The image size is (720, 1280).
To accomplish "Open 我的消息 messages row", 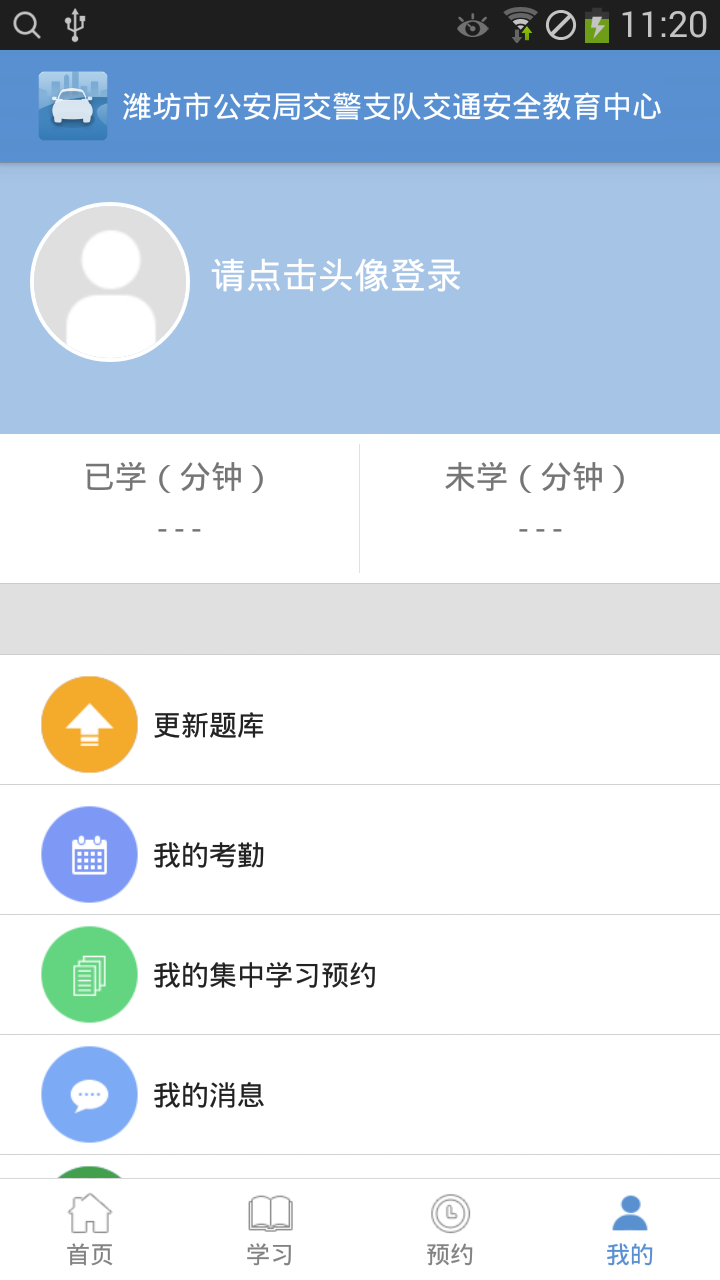I will tap(360, 1095).
